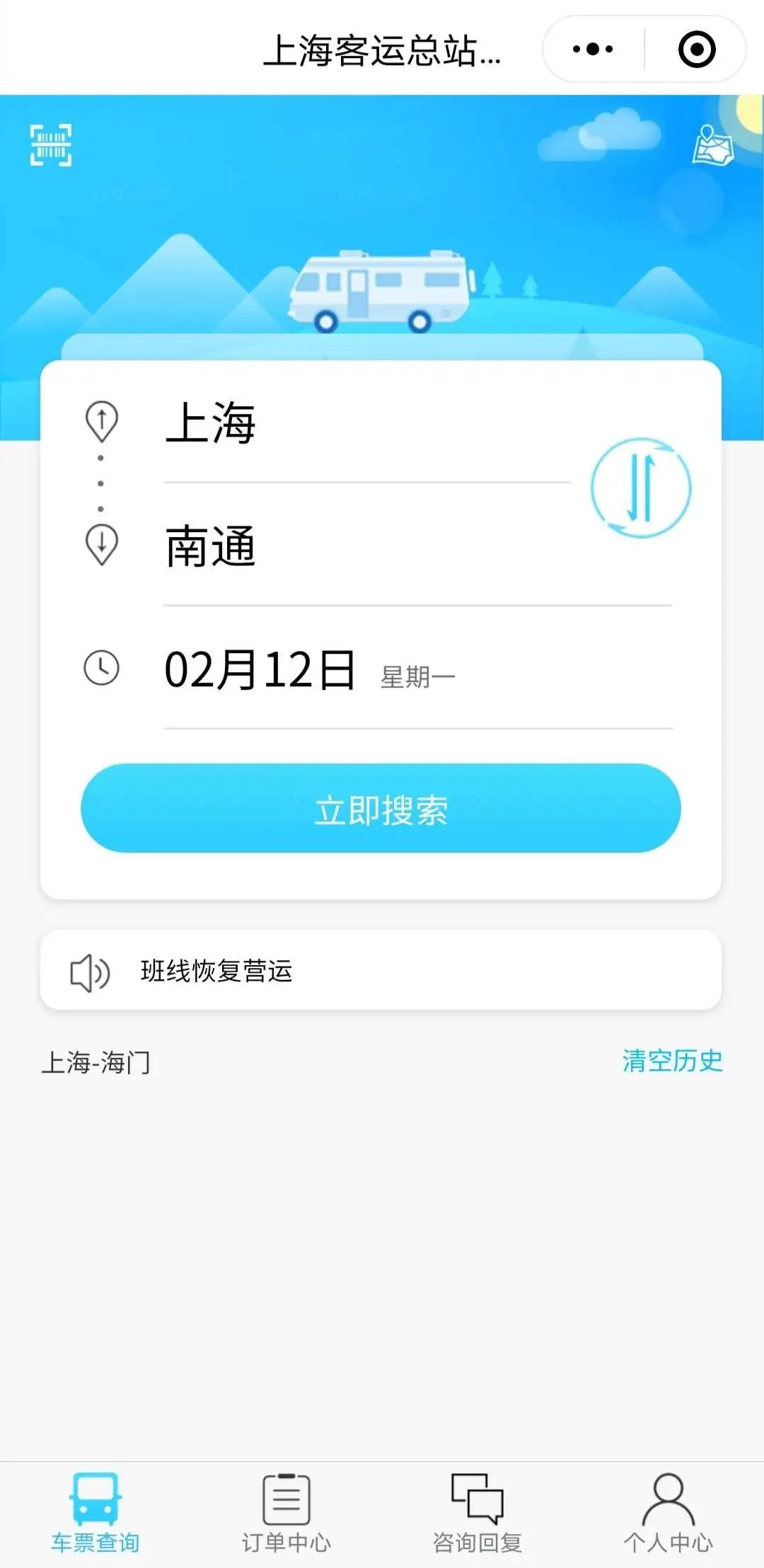Screen dimensions: 764x1568
Task: Swap departure and destination cities
Action: 641,488
